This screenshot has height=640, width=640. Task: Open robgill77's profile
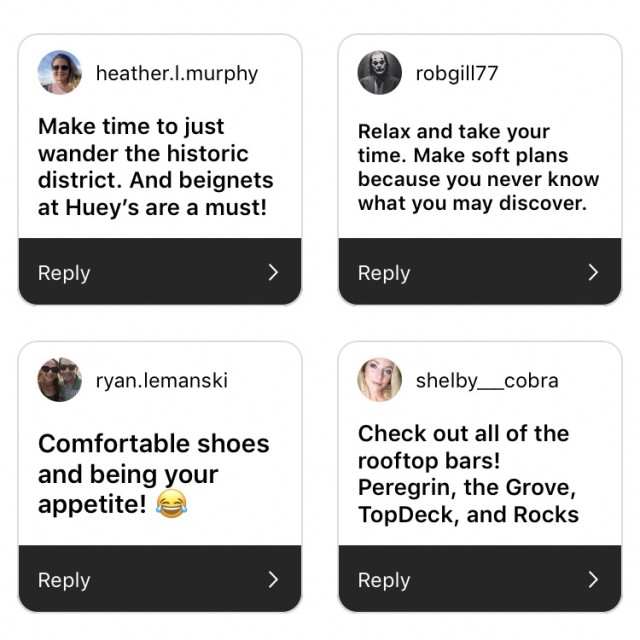(x=456, y=73)
